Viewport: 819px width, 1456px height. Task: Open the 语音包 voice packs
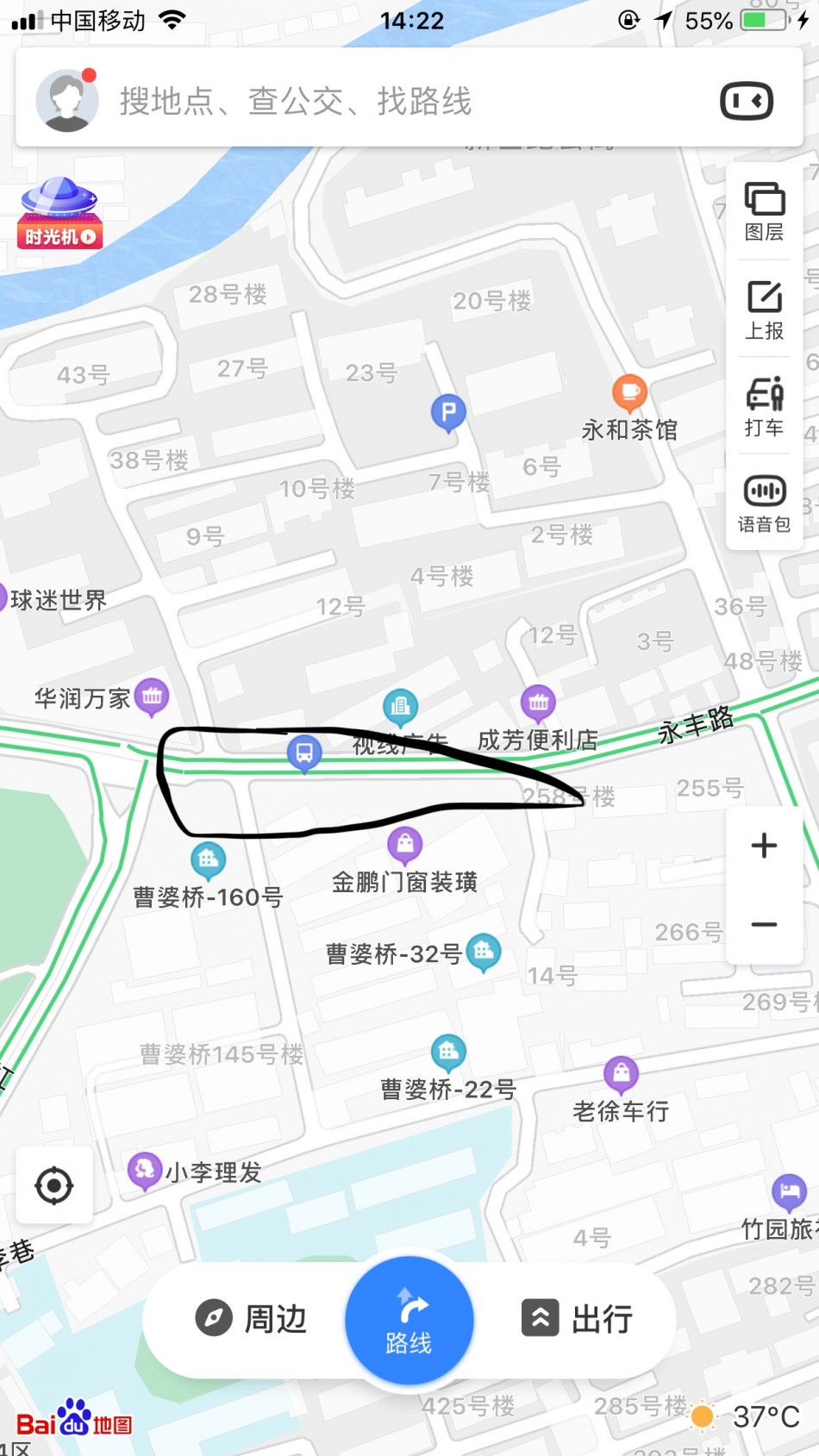pos(764,503)
